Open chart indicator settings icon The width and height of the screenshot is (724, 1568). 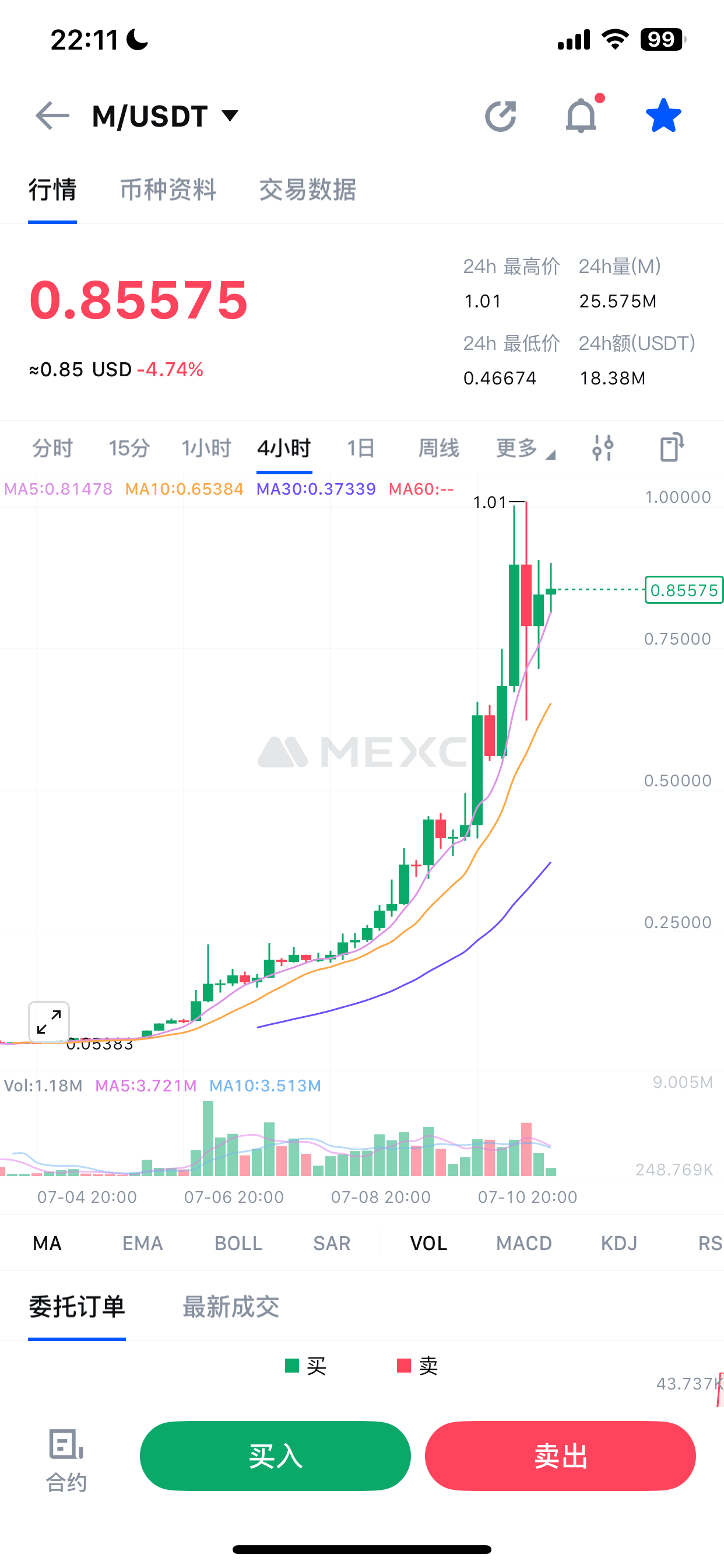point(603,449)
